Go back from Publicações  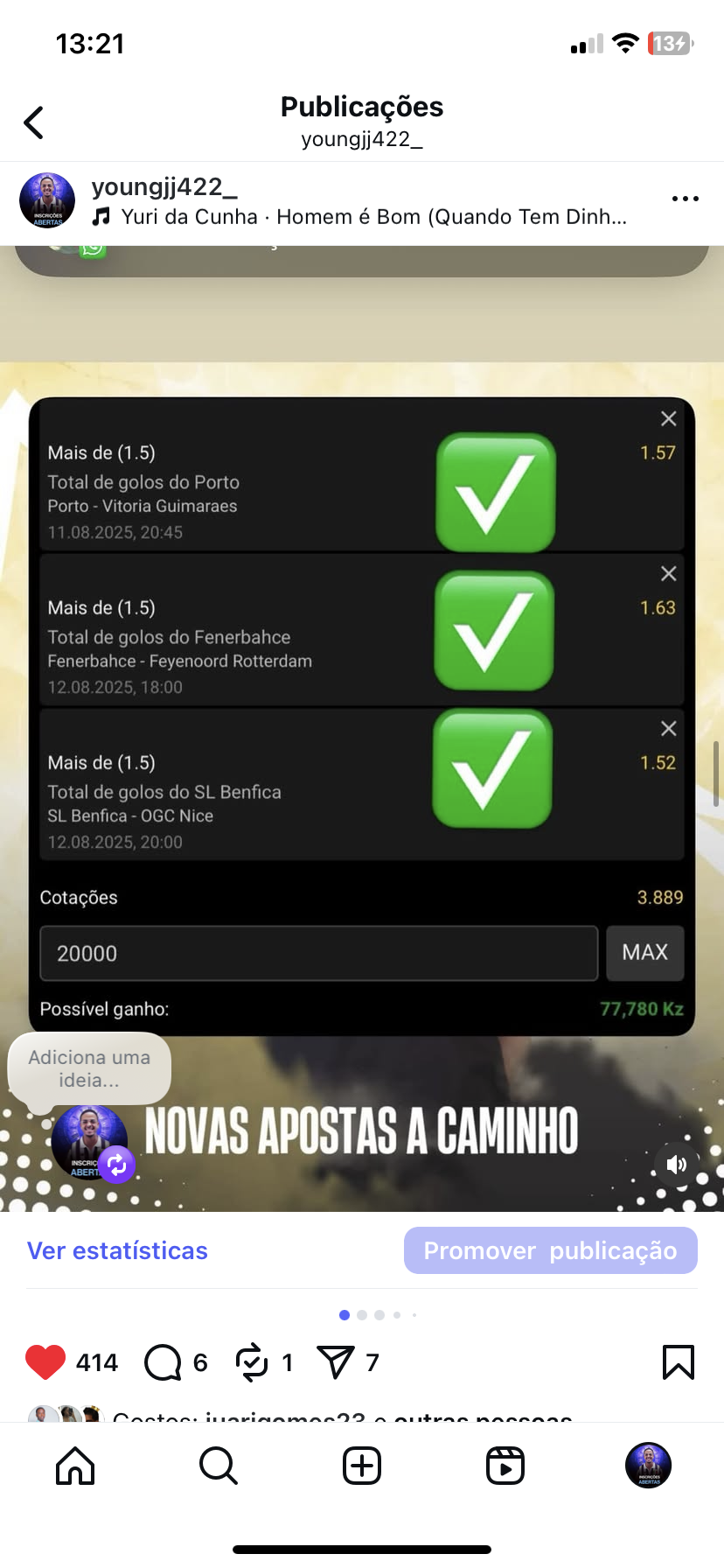[34, 122]
